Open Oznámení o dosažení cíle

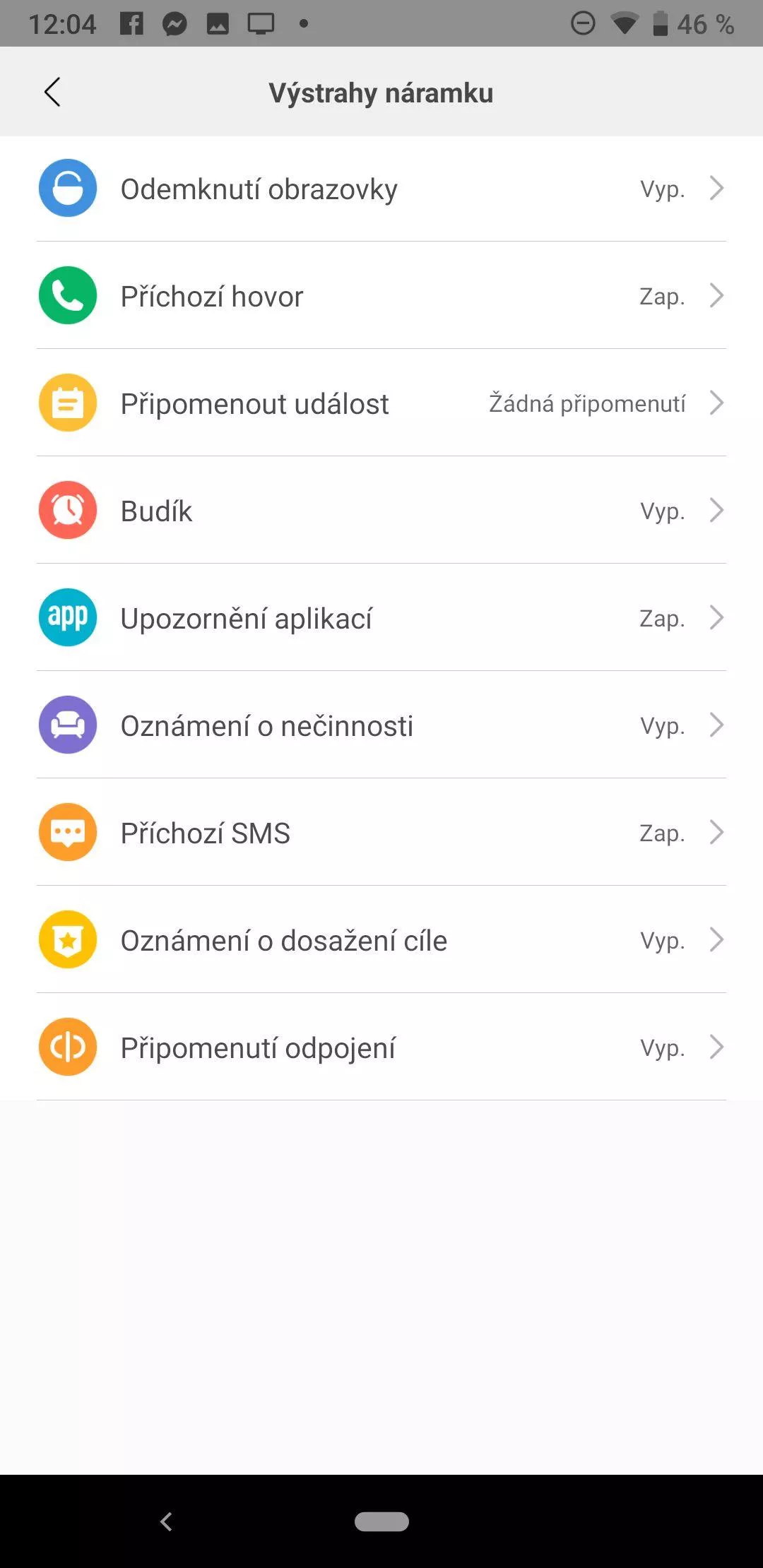(x=381, y=940)
